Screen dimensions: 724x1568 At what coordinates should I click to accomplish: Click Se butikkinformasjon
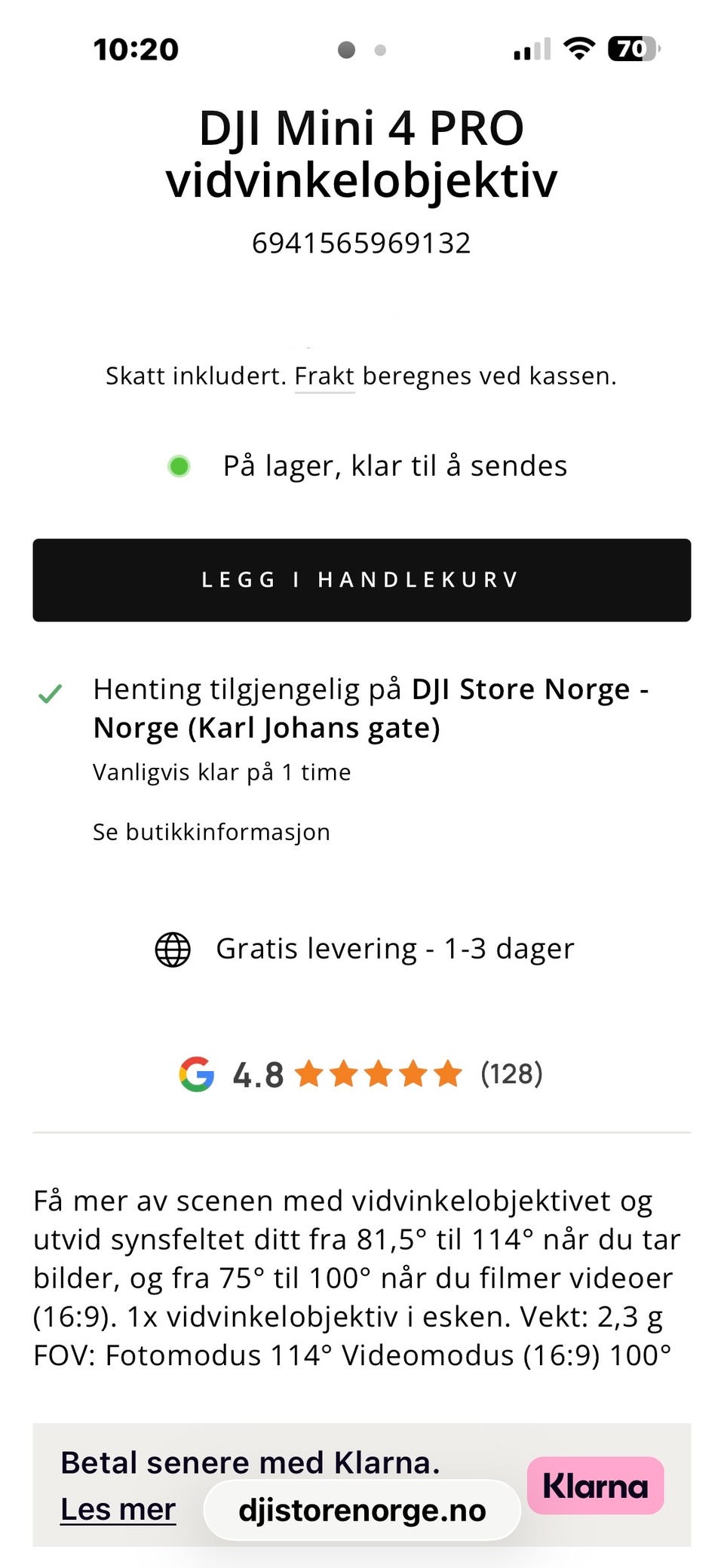[210, 831]
